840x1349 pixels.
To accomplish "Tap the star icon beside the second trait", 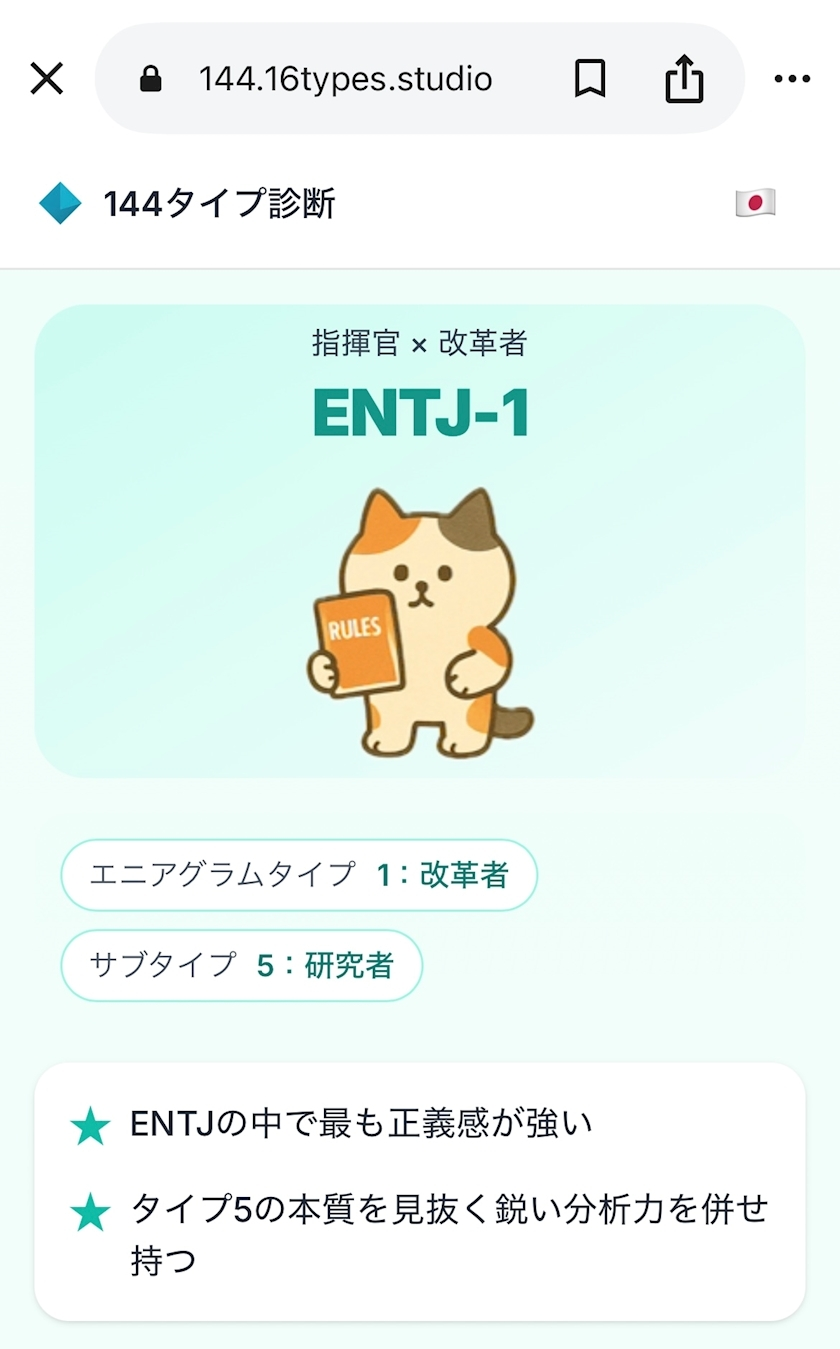I will 90,1210.
